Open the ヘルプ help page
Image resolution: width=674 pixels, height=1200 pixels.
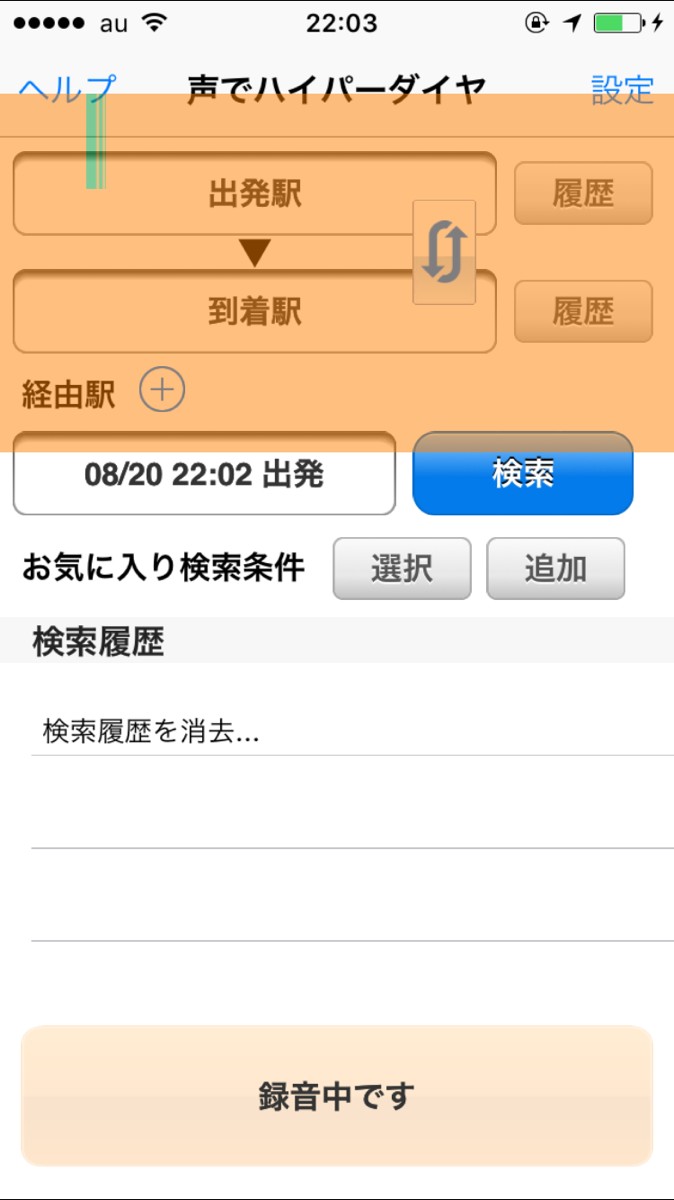point(66,89)
